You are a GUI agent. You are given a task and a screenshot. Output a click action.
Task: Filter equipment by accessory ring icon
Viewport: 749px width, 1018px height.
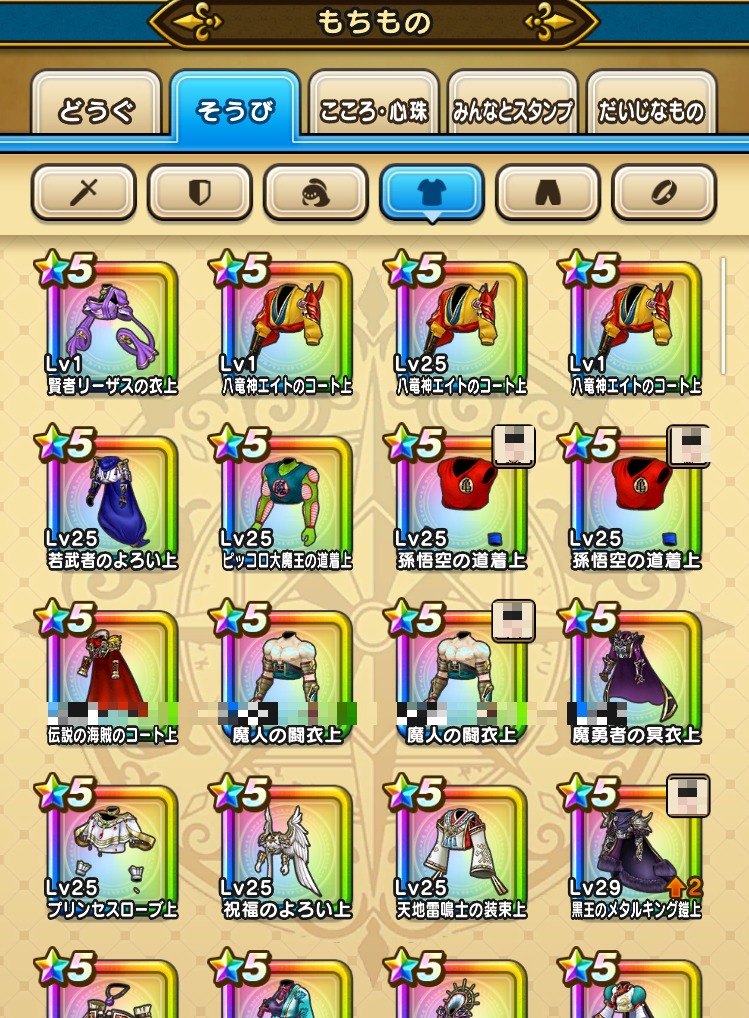click(x=664, y=192)
